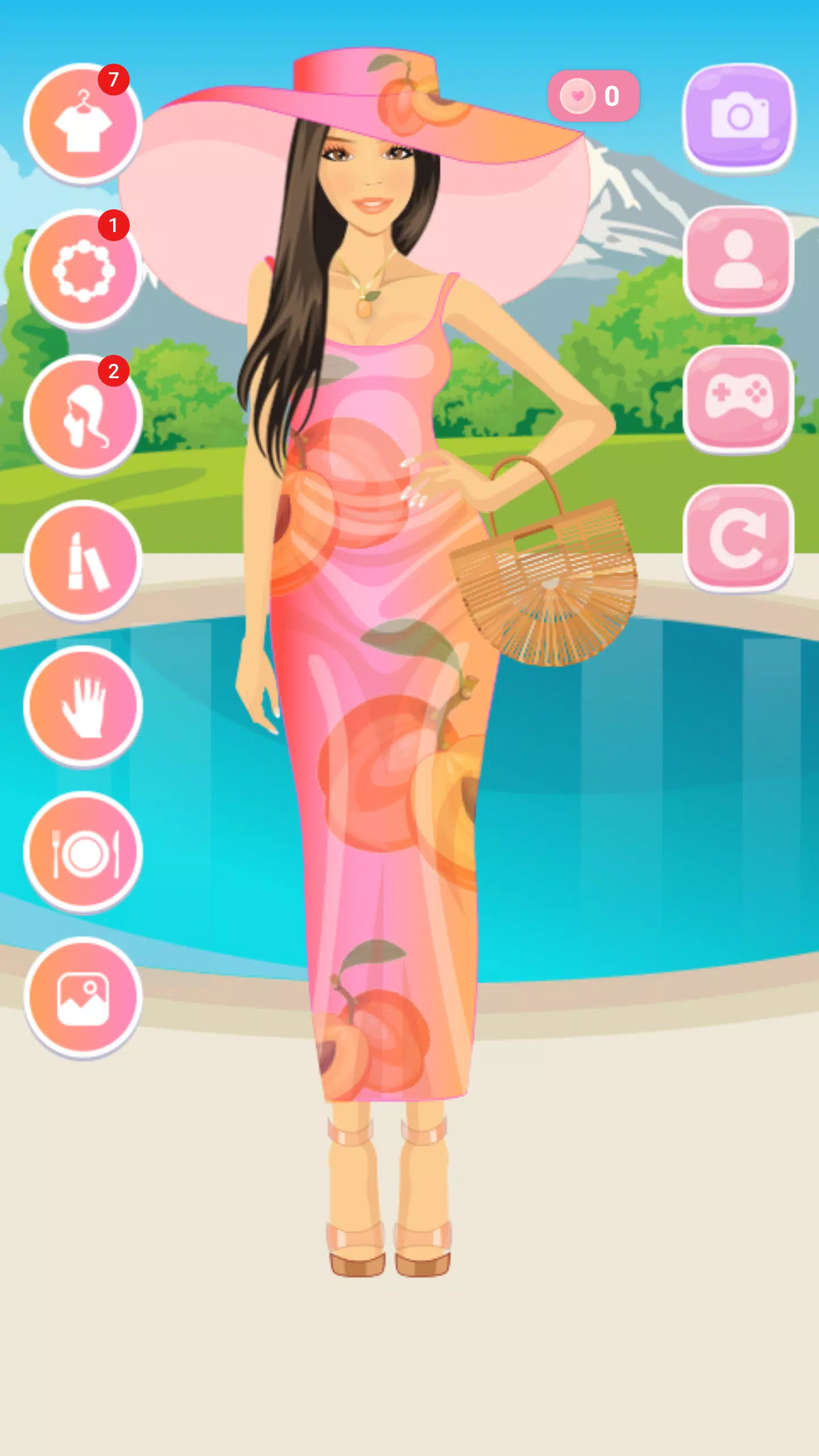Open the jewelry accessories category

coord(83,270)
